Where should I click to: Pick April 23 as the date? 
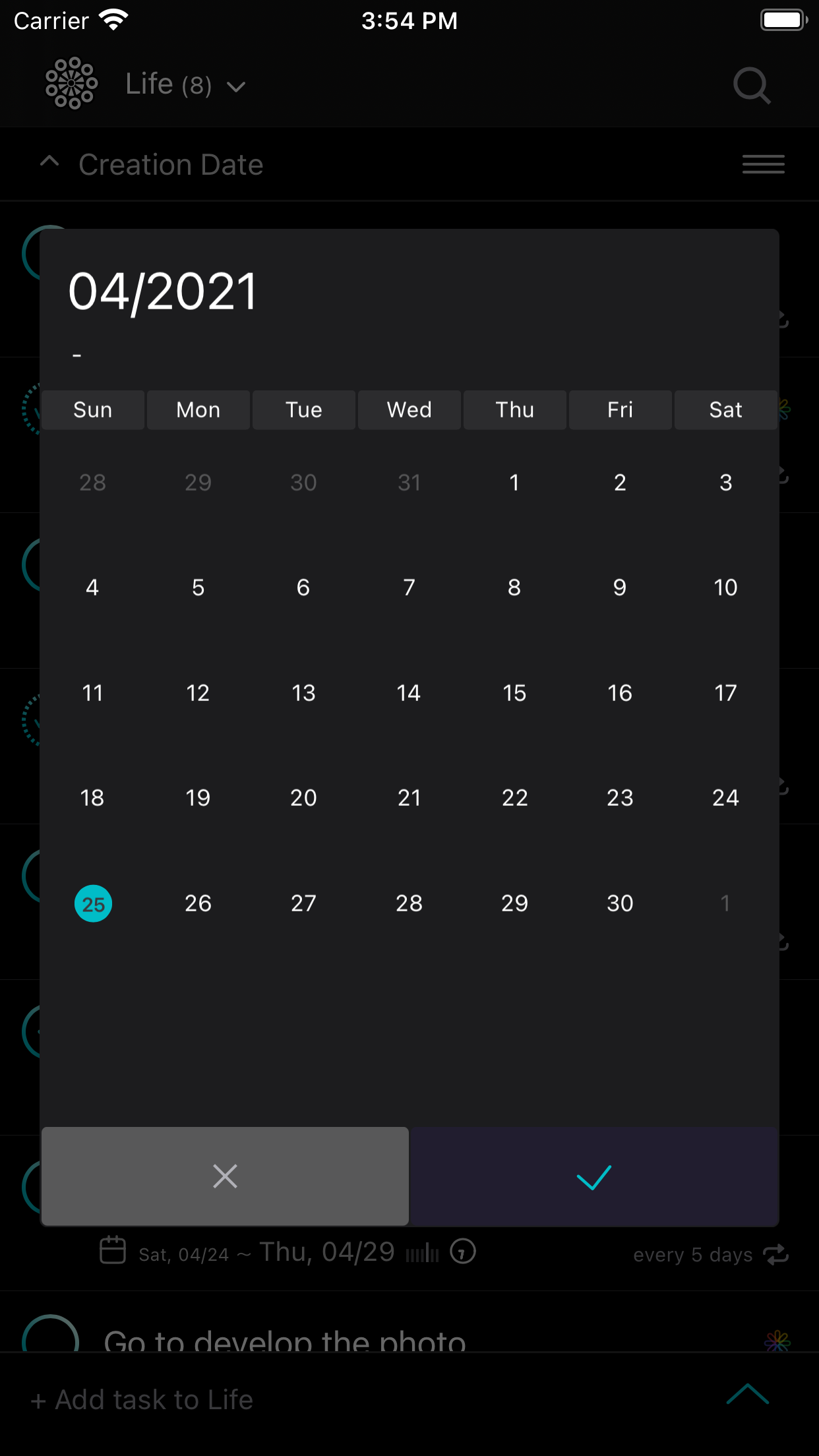click(620, 798)
